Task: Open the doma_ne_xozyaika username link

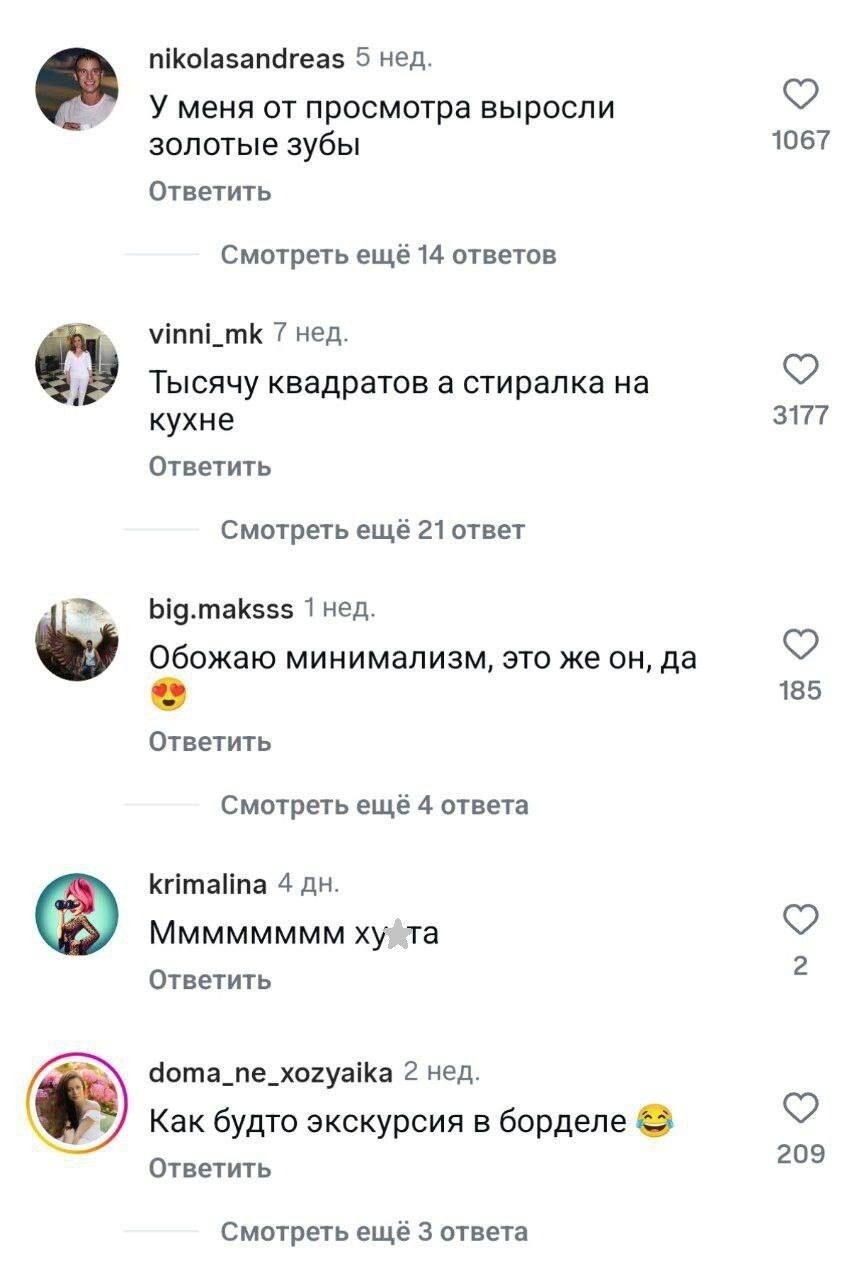Action: [x=270, y=1073]
